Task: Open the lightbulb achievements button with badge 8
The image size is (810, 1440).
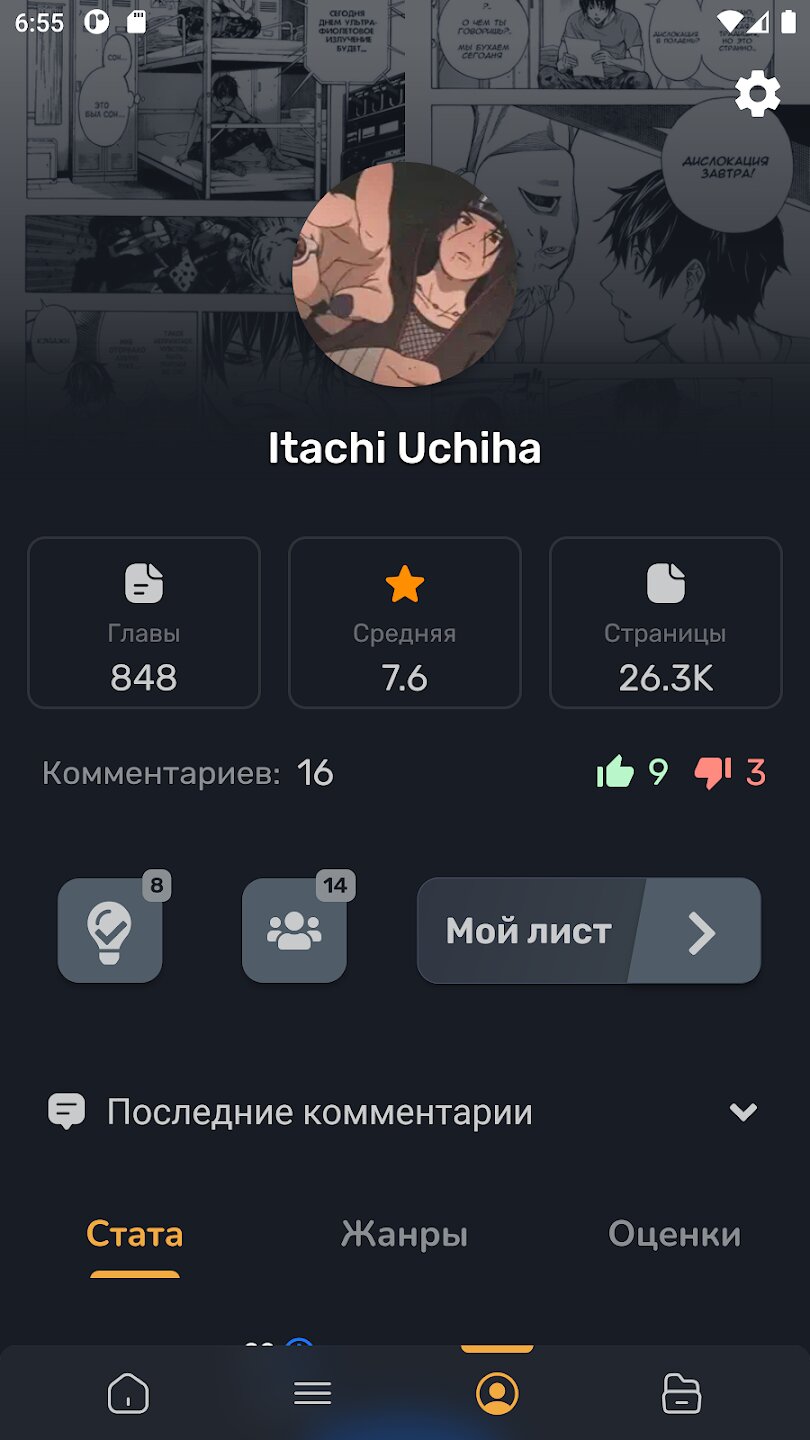Action: point(110,930)
